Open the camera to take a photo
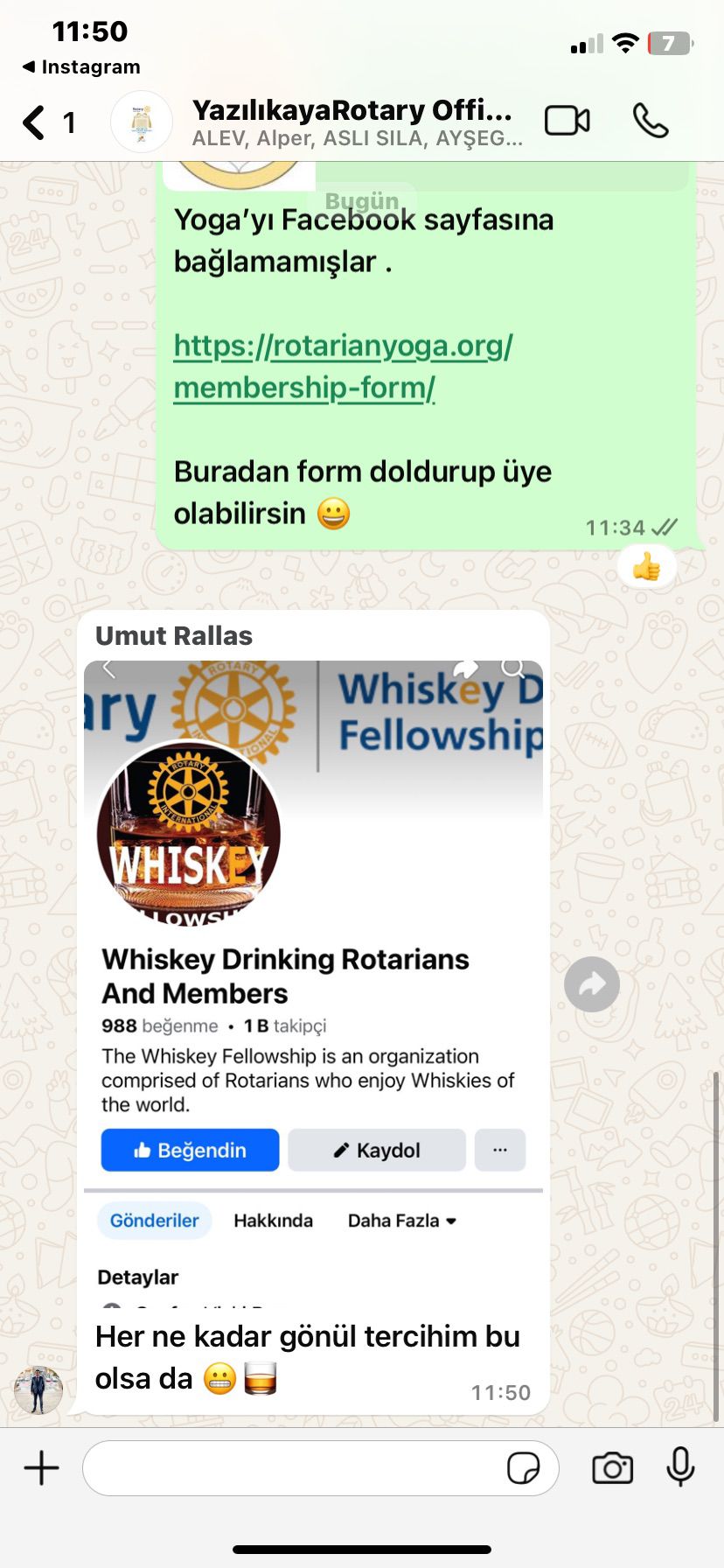The width and height of the screenshot is (724, 1568). [x=612, y=1467]
